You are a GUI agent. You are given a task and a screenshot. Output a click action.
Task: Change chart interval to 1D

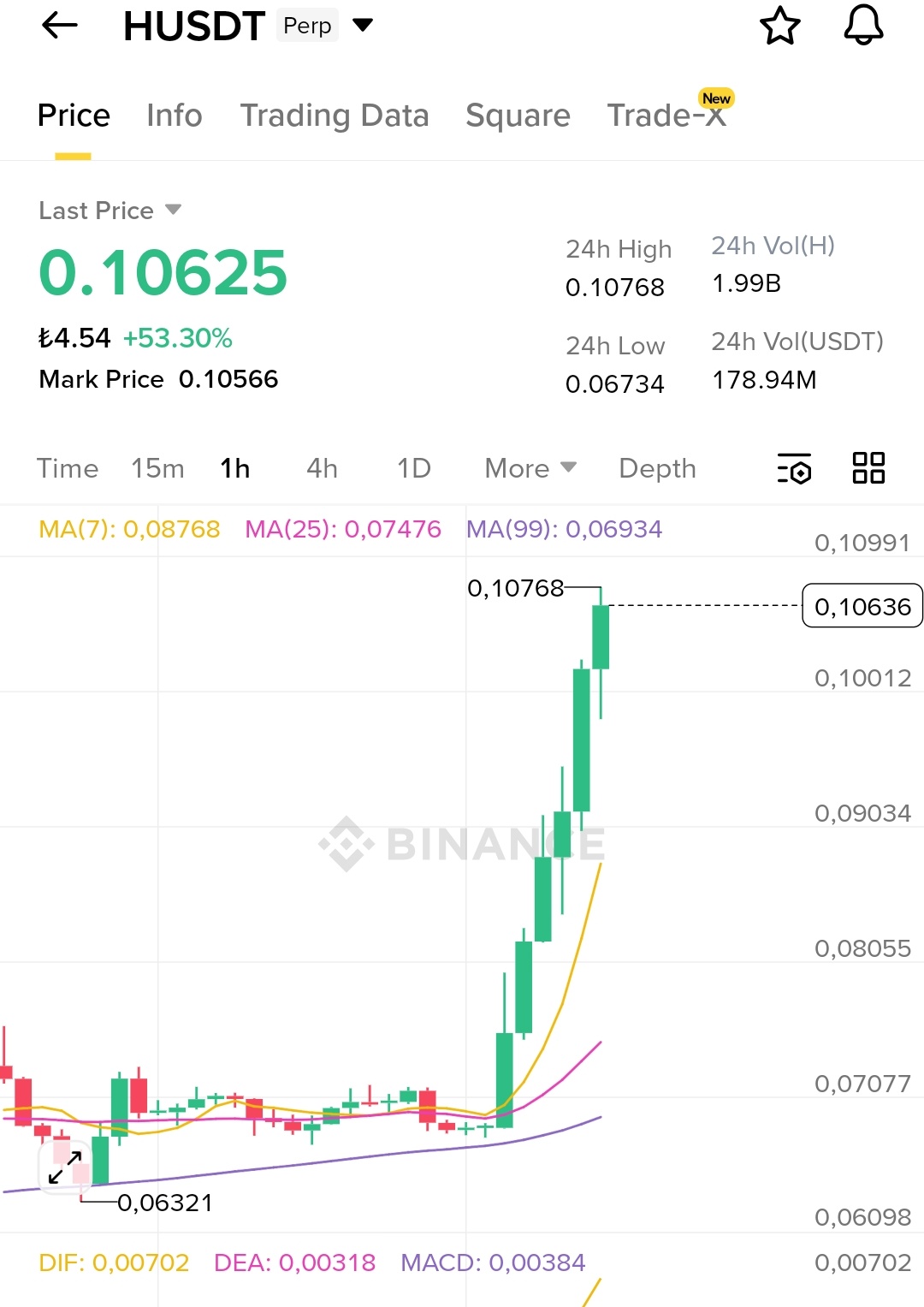click(414, 468)
